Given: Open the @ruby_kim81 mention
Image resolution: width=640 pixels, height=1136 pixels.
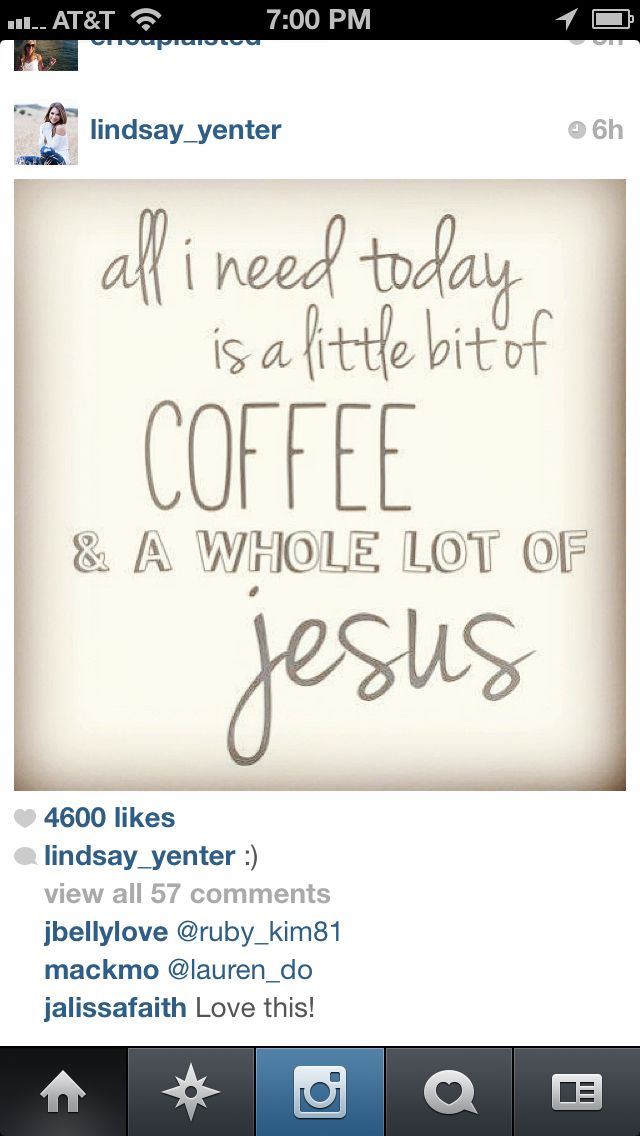Looking at the screenshot, I should [x=259, y=932].
